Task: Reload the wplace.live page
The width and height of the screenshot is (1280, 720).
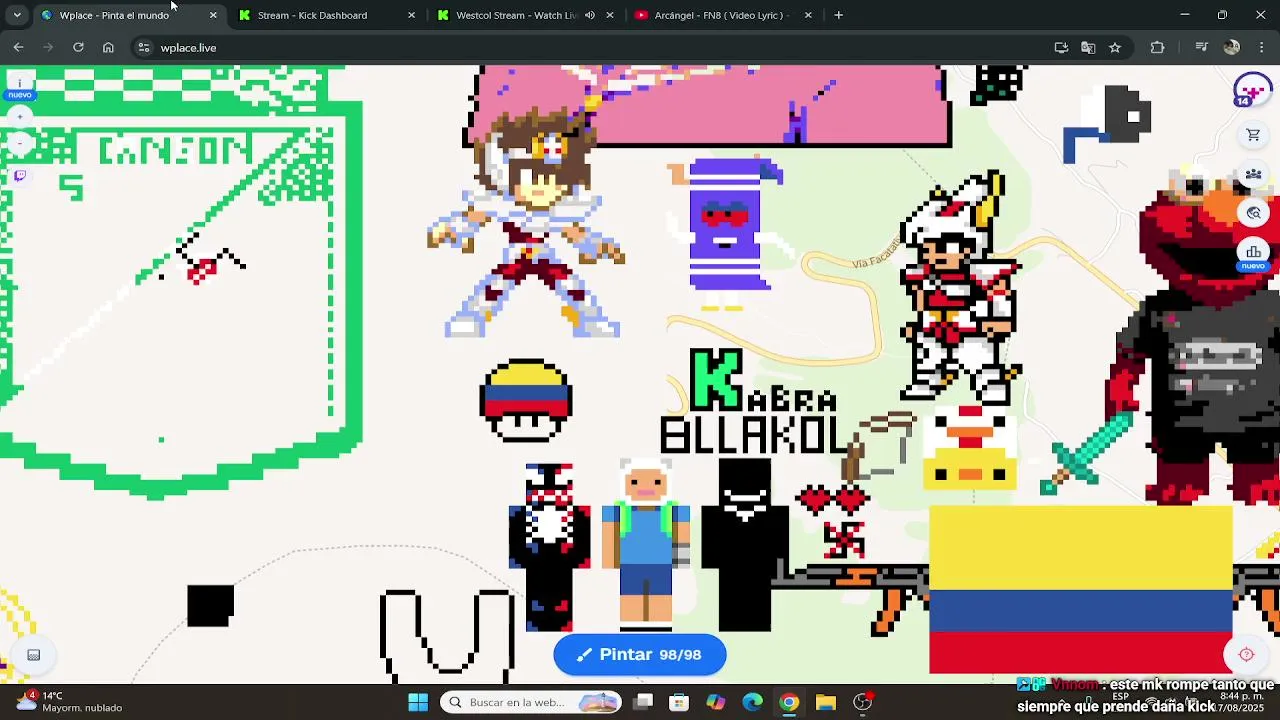Action: coord(78,47)
